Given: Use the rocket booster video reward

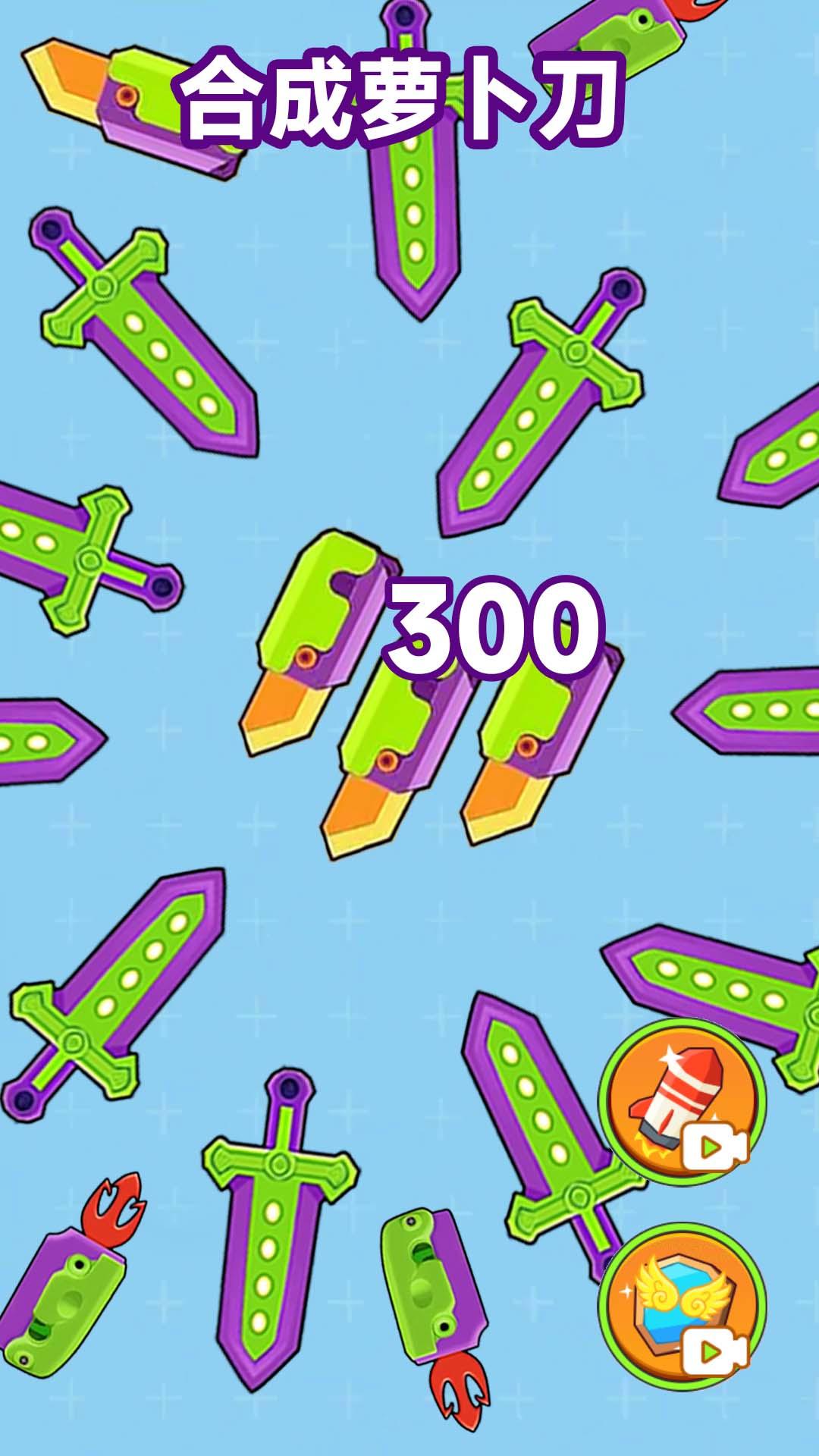Looking at the screenshot, I should tap(682, 1100).
